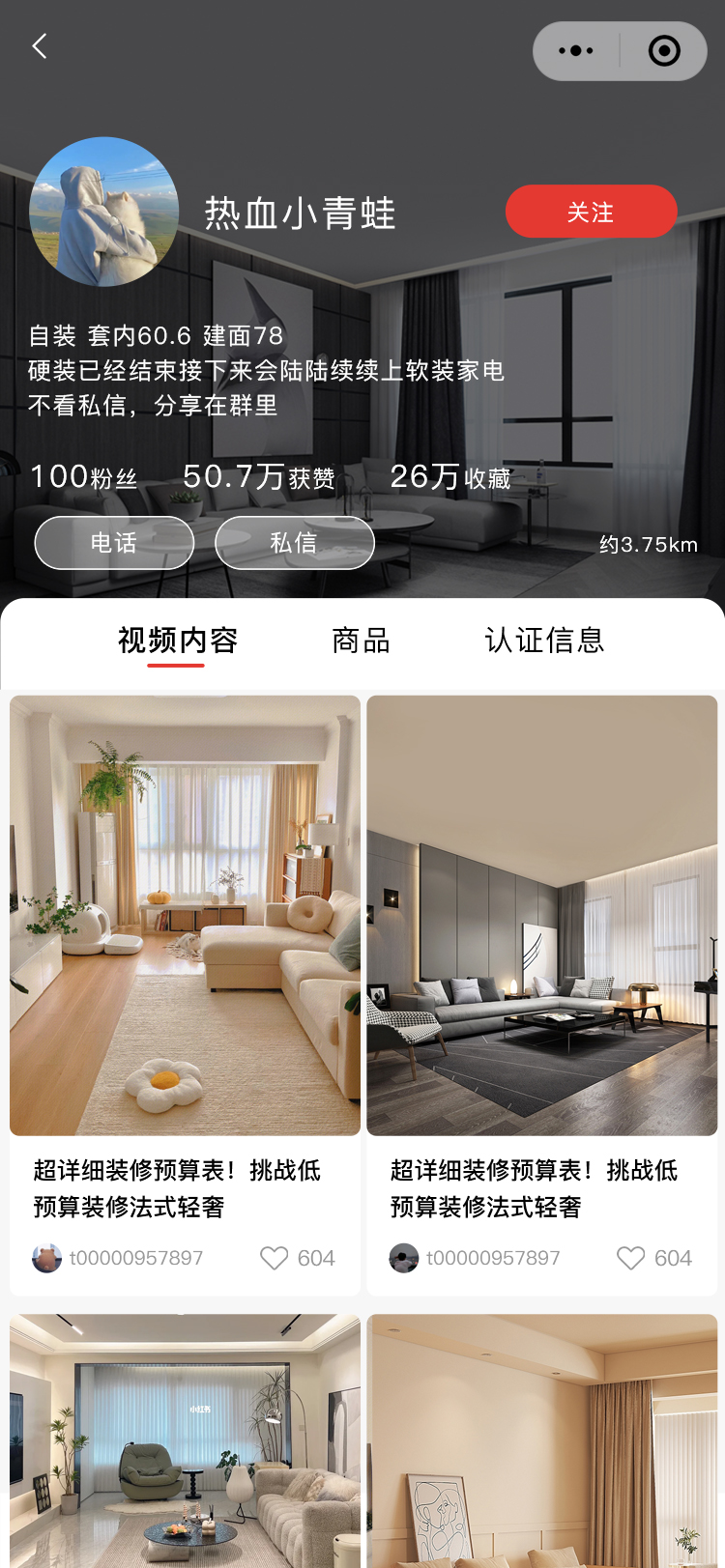Go back using the top-left arrow

[x=40, y=46]
